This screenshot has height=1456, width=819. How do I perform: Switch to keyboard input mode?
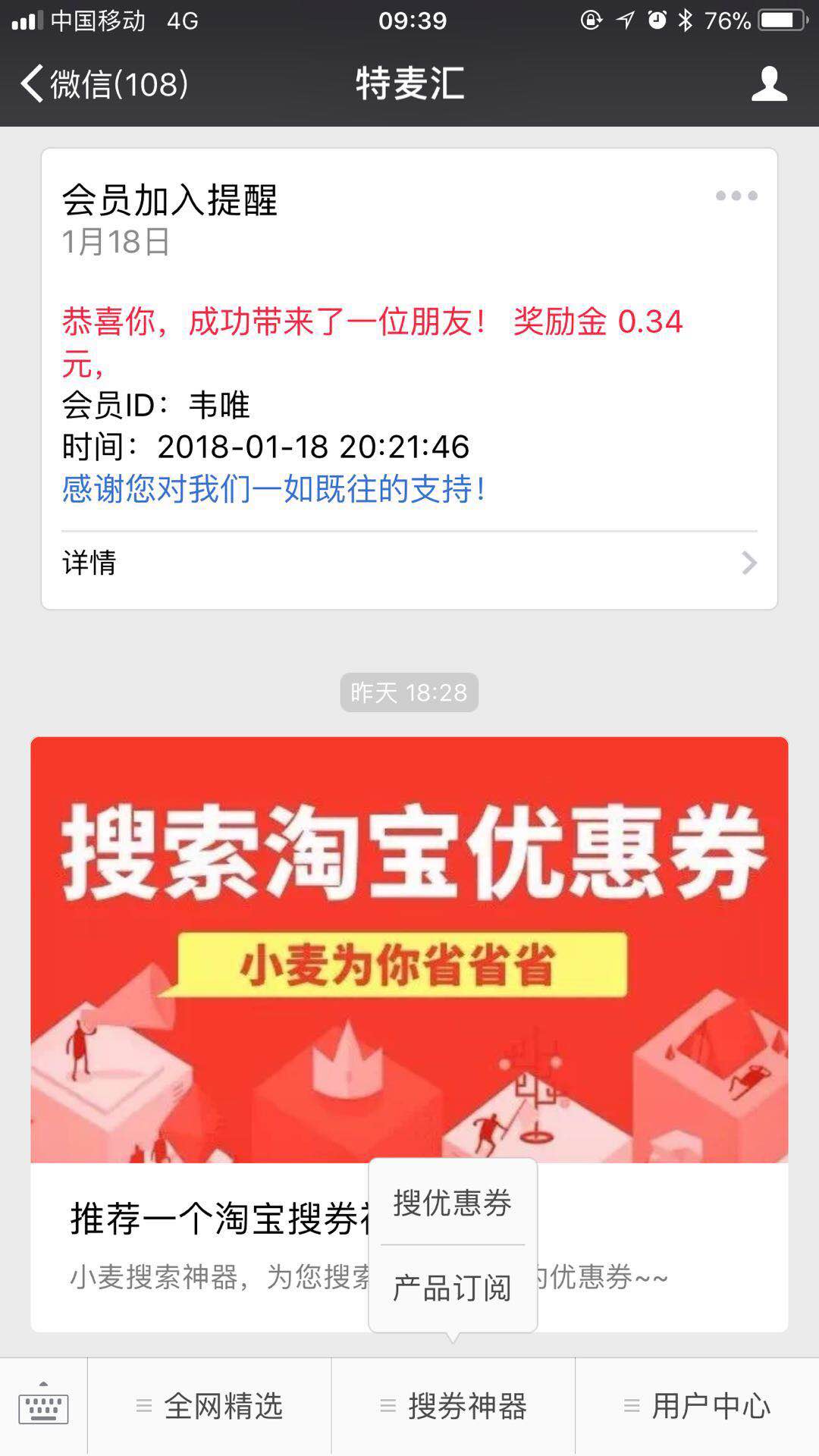click(x=43, y=1407)
